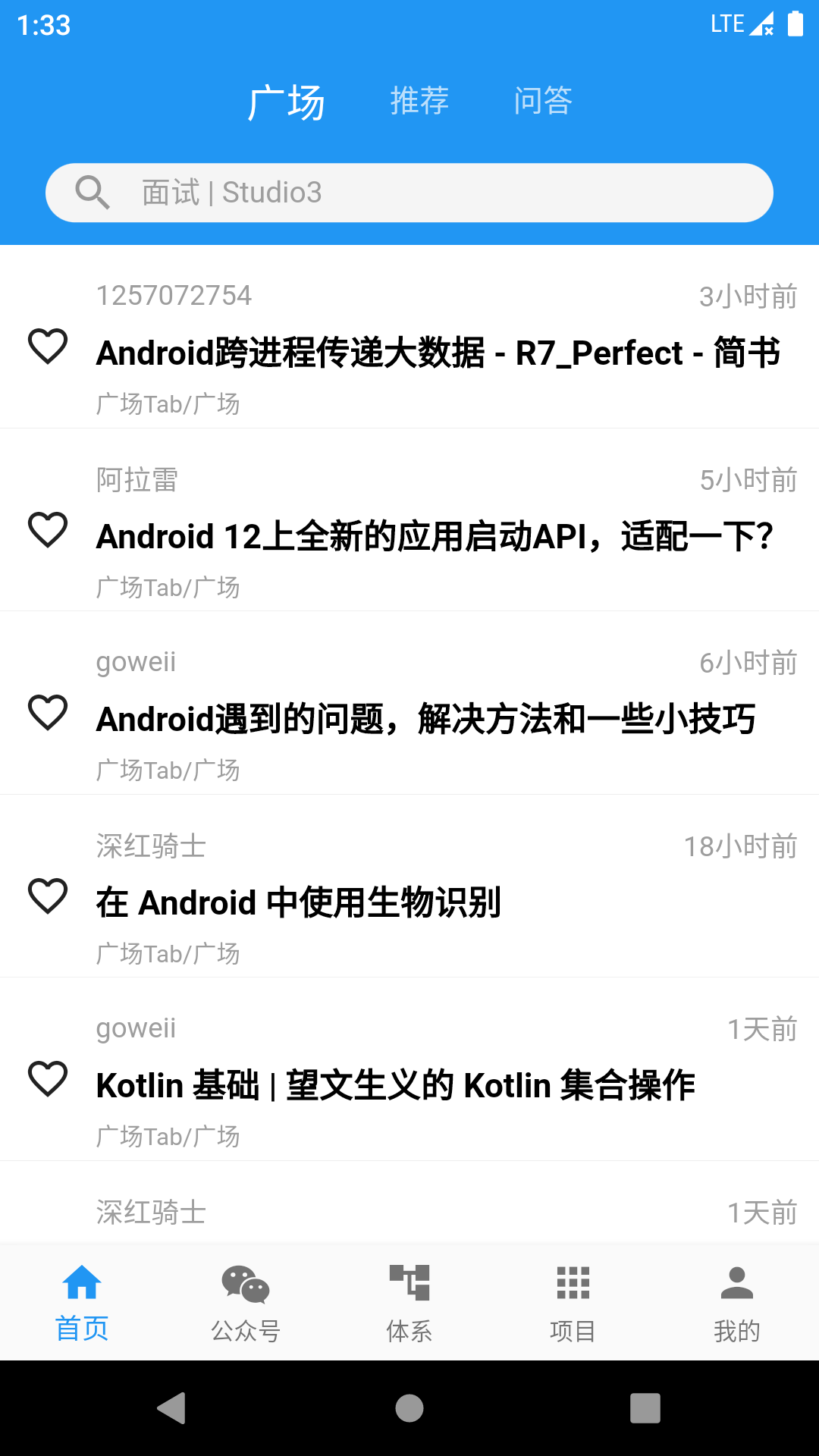The height and width of the screenshot is (1456, 819).
Task: Like the Android跨进程传递大数据 article
Action: (x=48, y=346)
